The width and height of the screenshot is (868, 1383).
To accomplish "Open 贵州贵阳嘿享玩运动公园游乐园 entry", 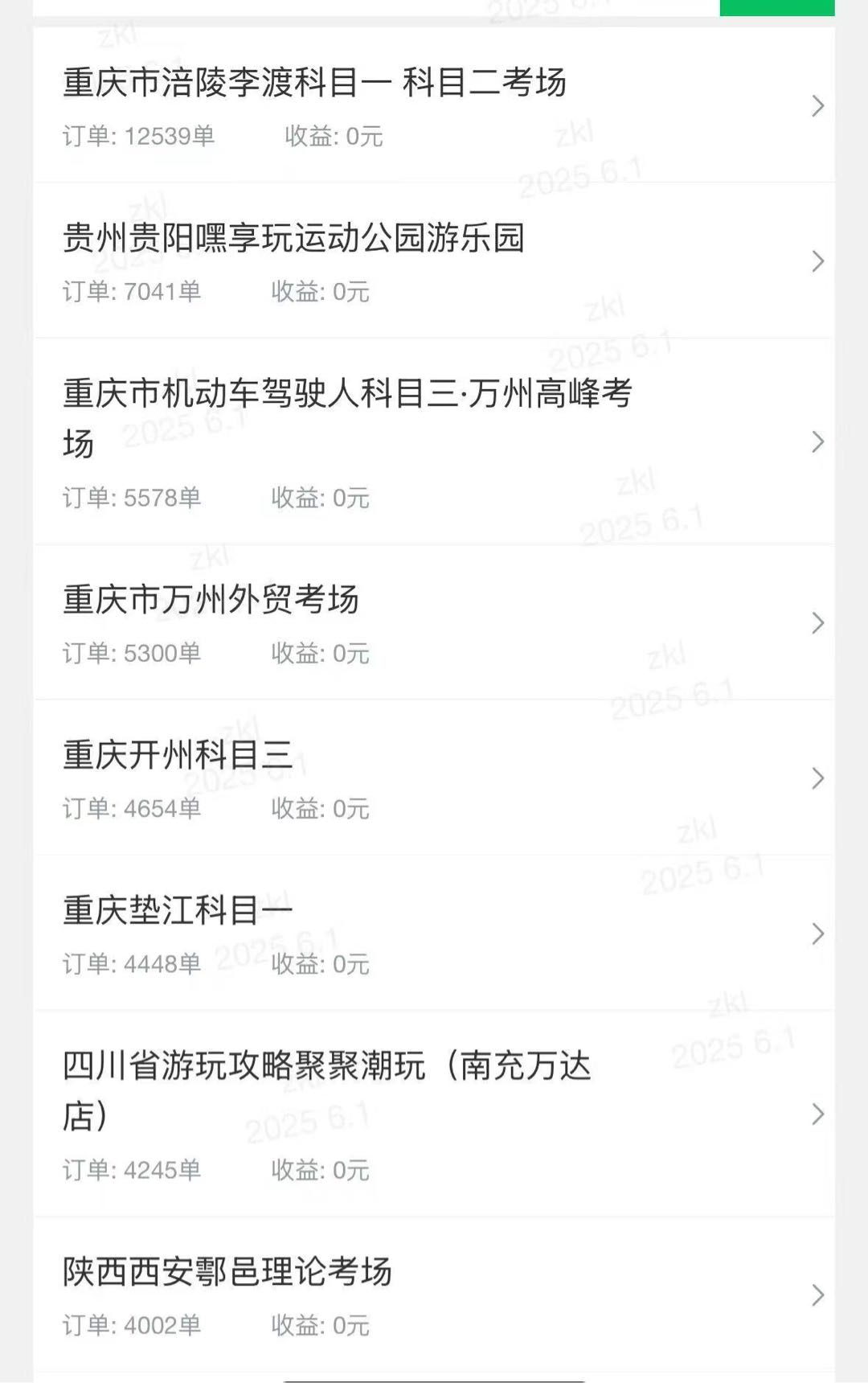I will (x=434, y=261).
